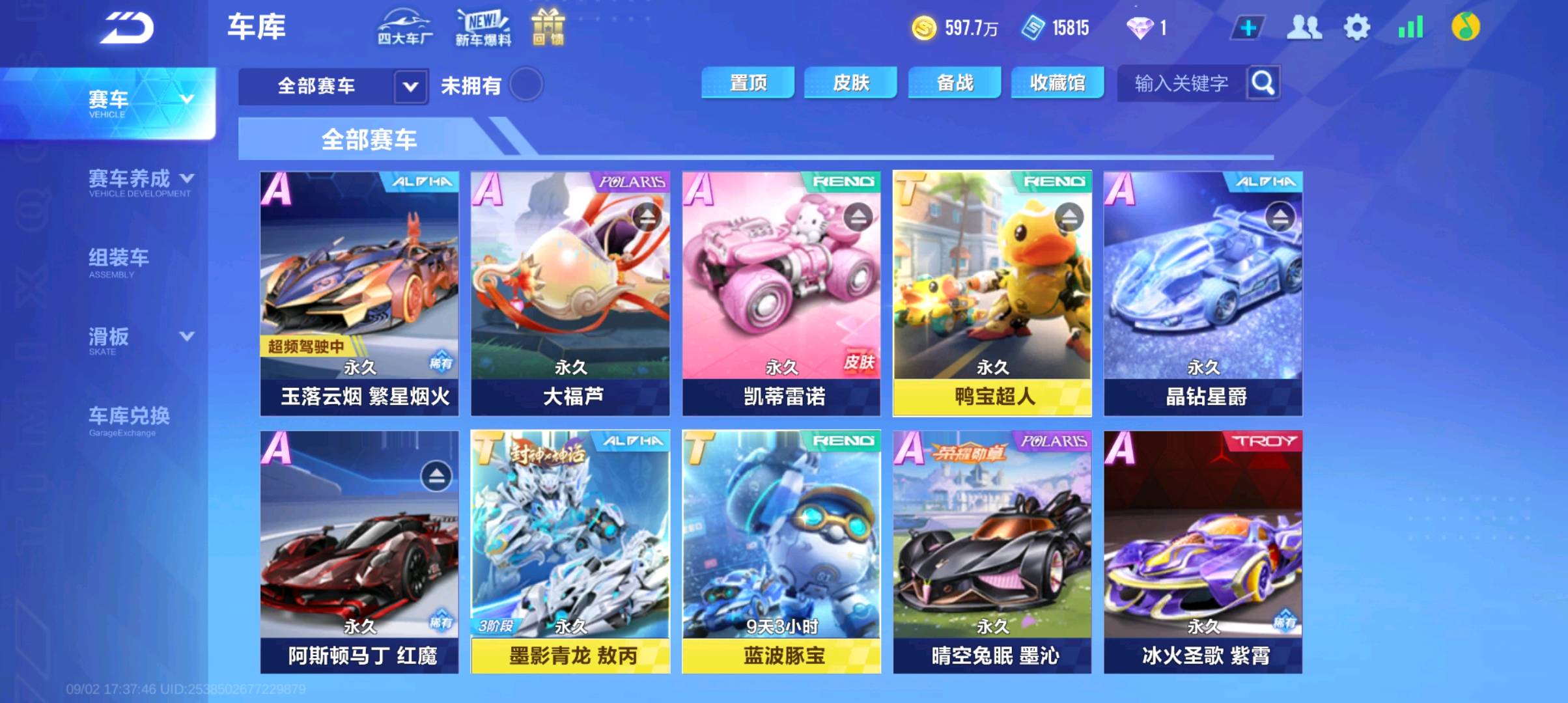
Task: Select the 鸭宝超人 car card
Action: coord(992,293)
